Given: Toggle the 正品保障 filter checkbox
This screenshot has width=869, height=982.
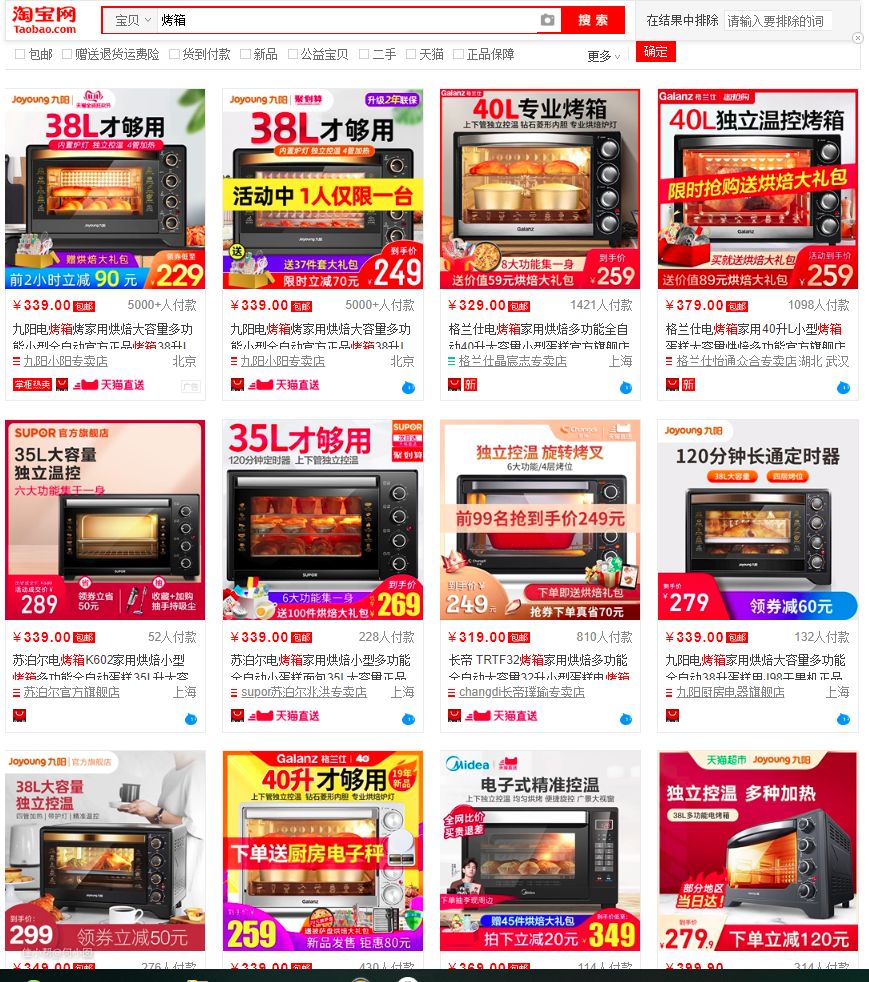Looking at the screenshot, I should click(459, 54).
